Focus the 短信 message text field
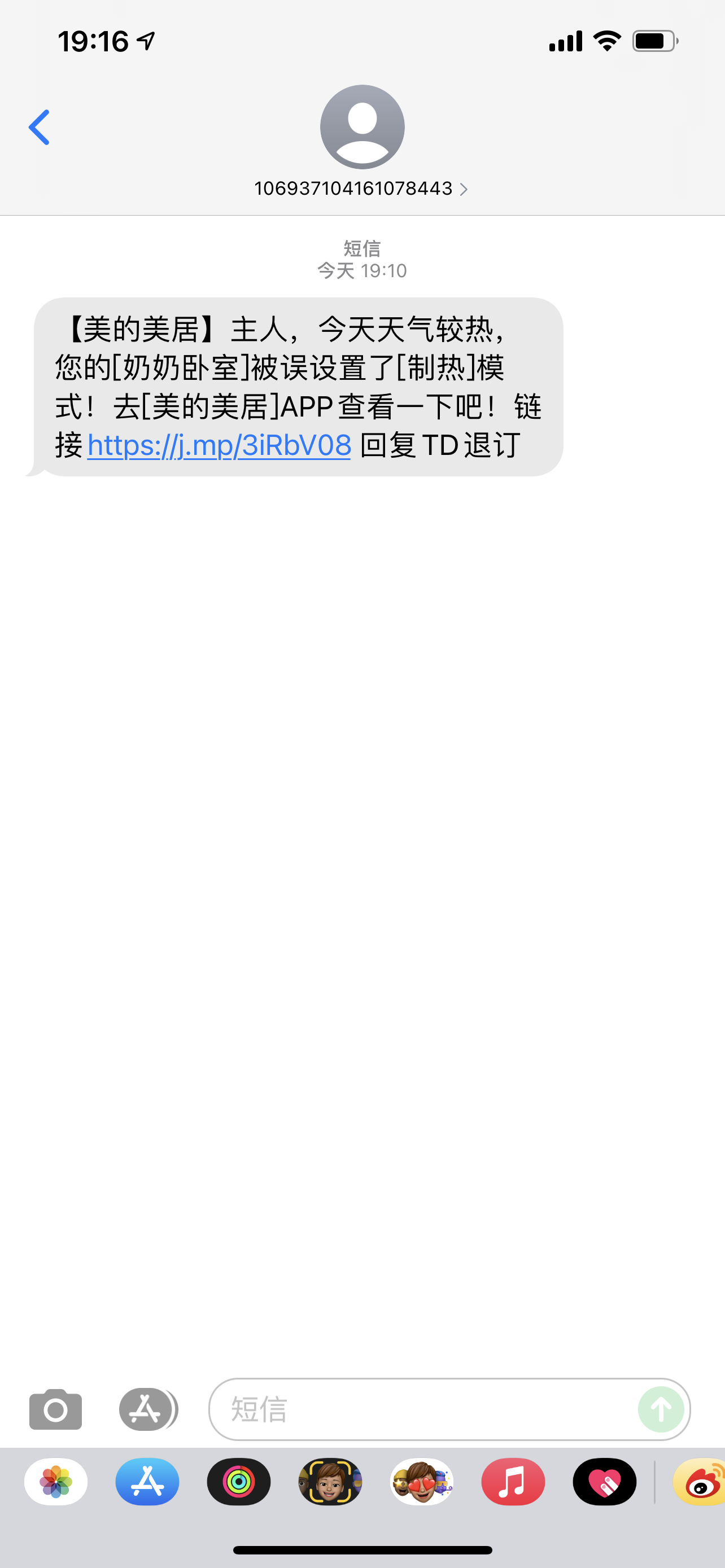The image size is (725, 1568). tap(420, 1409)
